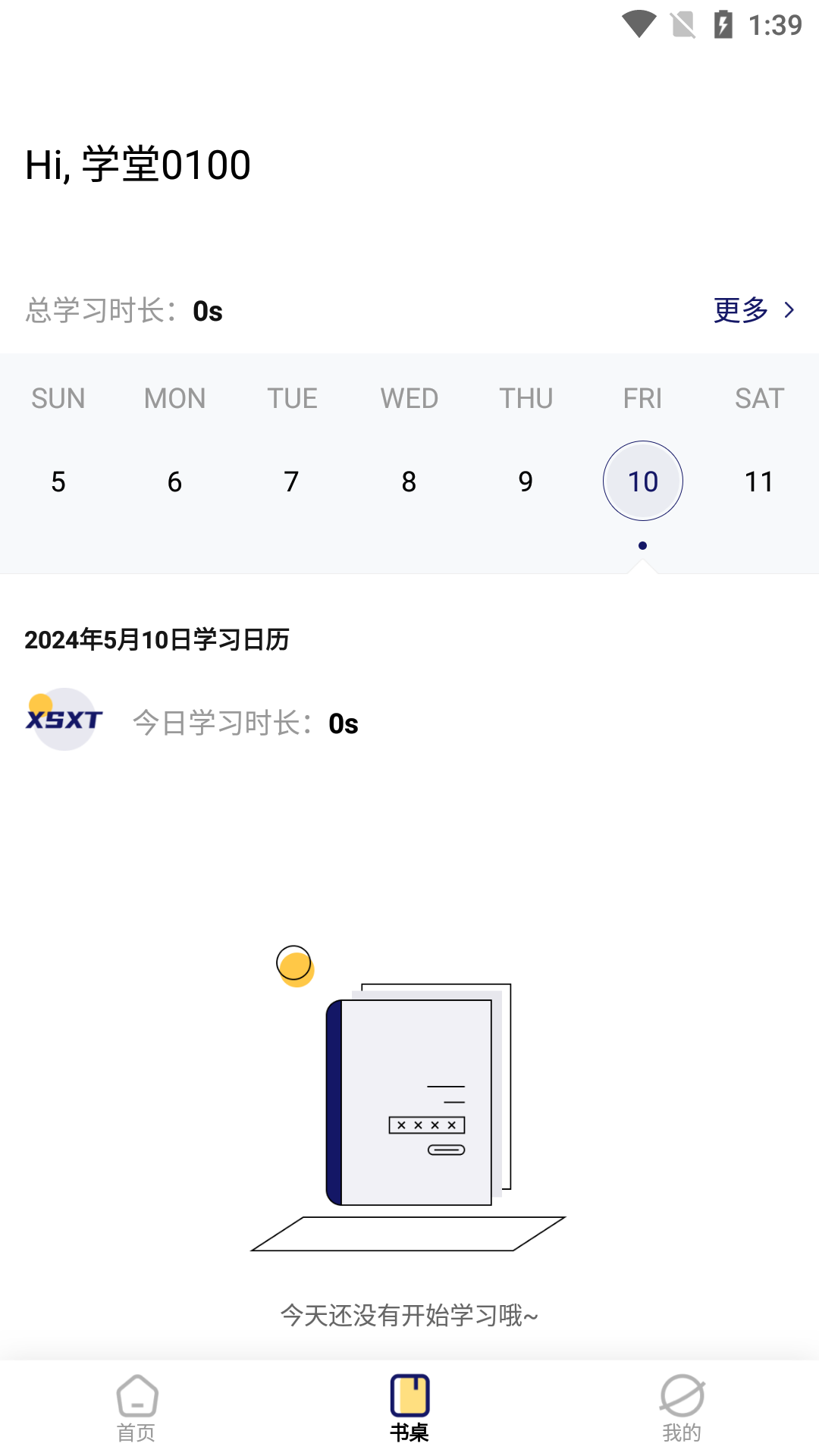Screen dimensions: 819x1456
Task: Select Monday 6 in the calendar
Action: 174,482
